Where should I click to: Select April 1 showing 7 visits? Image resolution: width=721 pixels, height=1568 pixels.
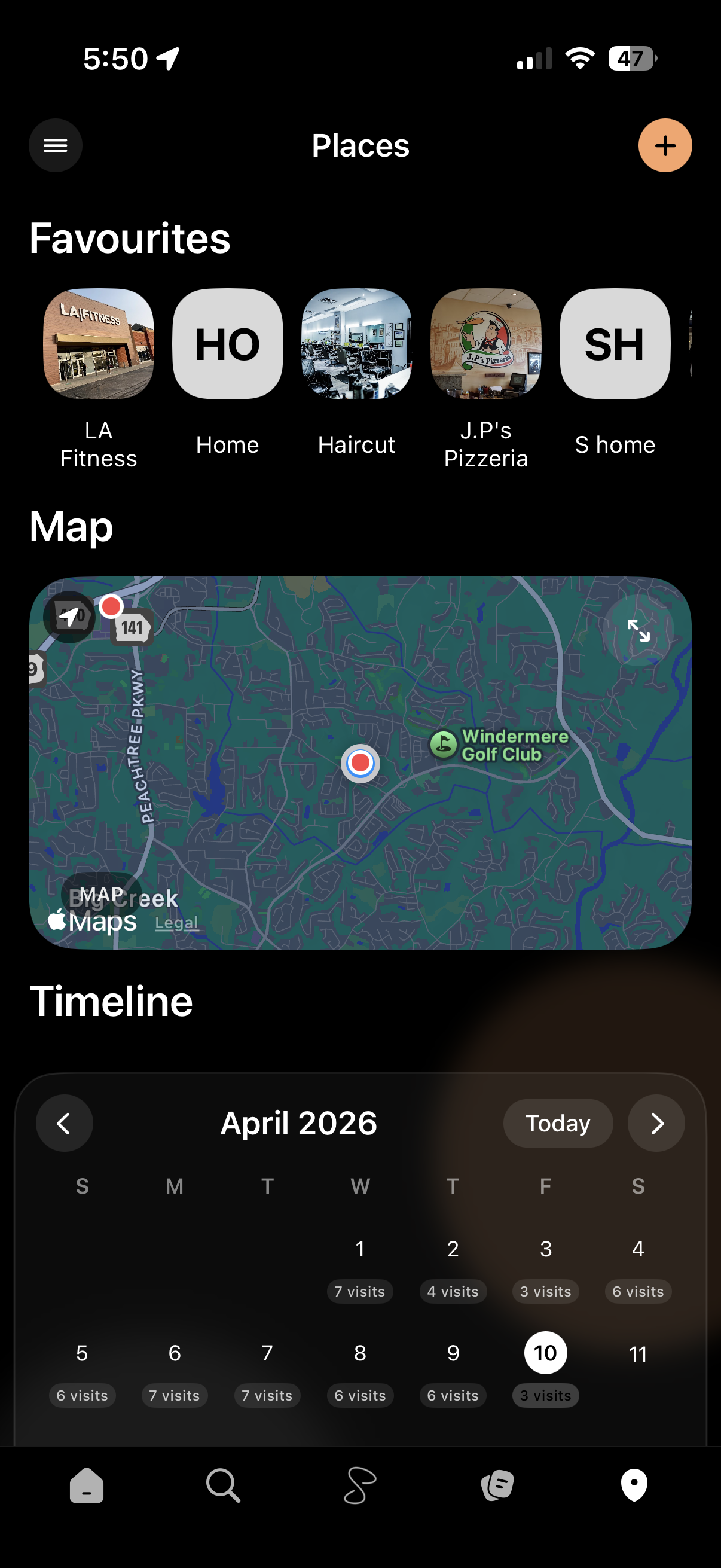point(359,1249)
